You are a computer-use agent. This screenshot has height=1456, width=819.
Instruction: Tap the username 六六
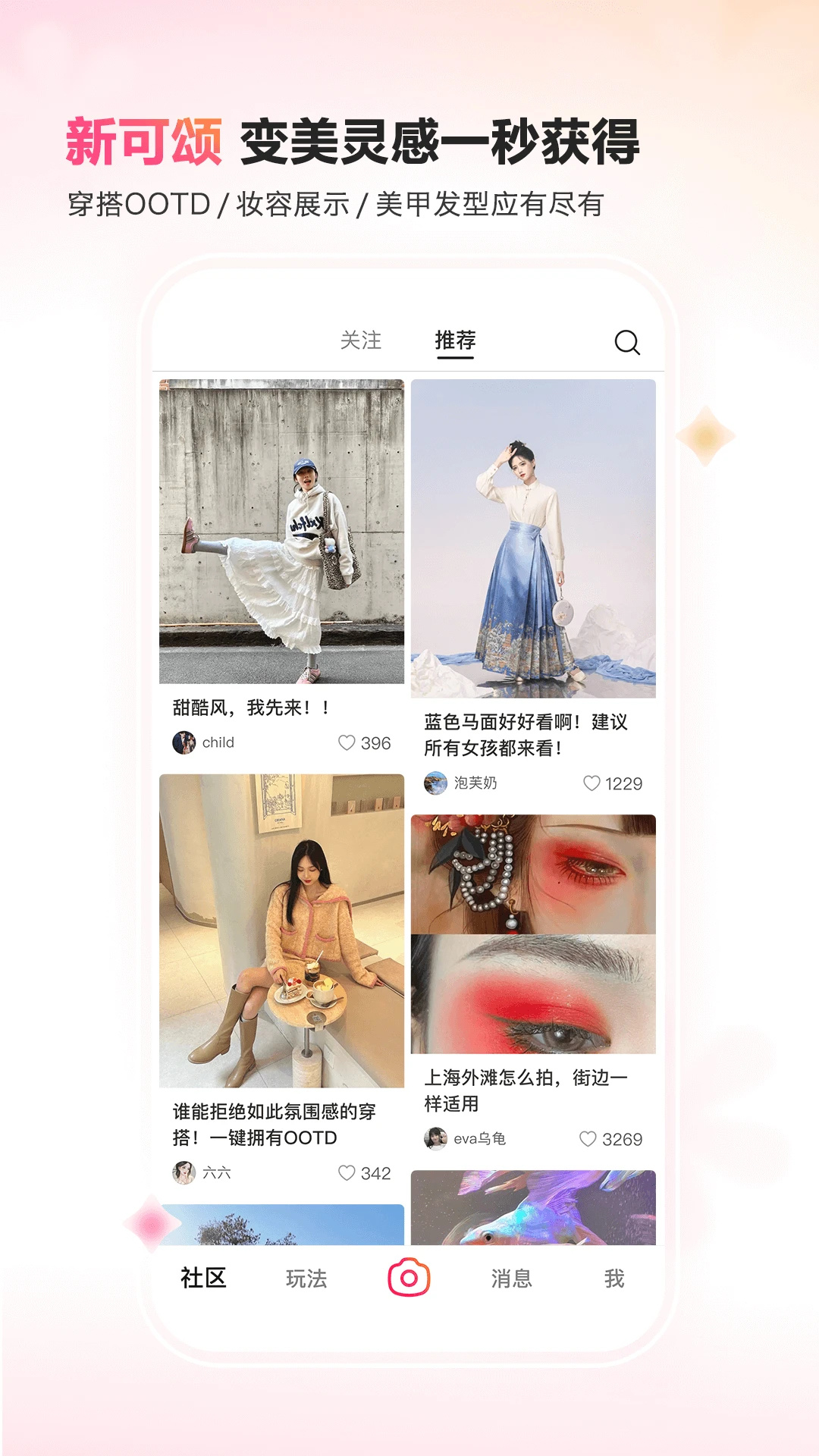(216, 1172)
